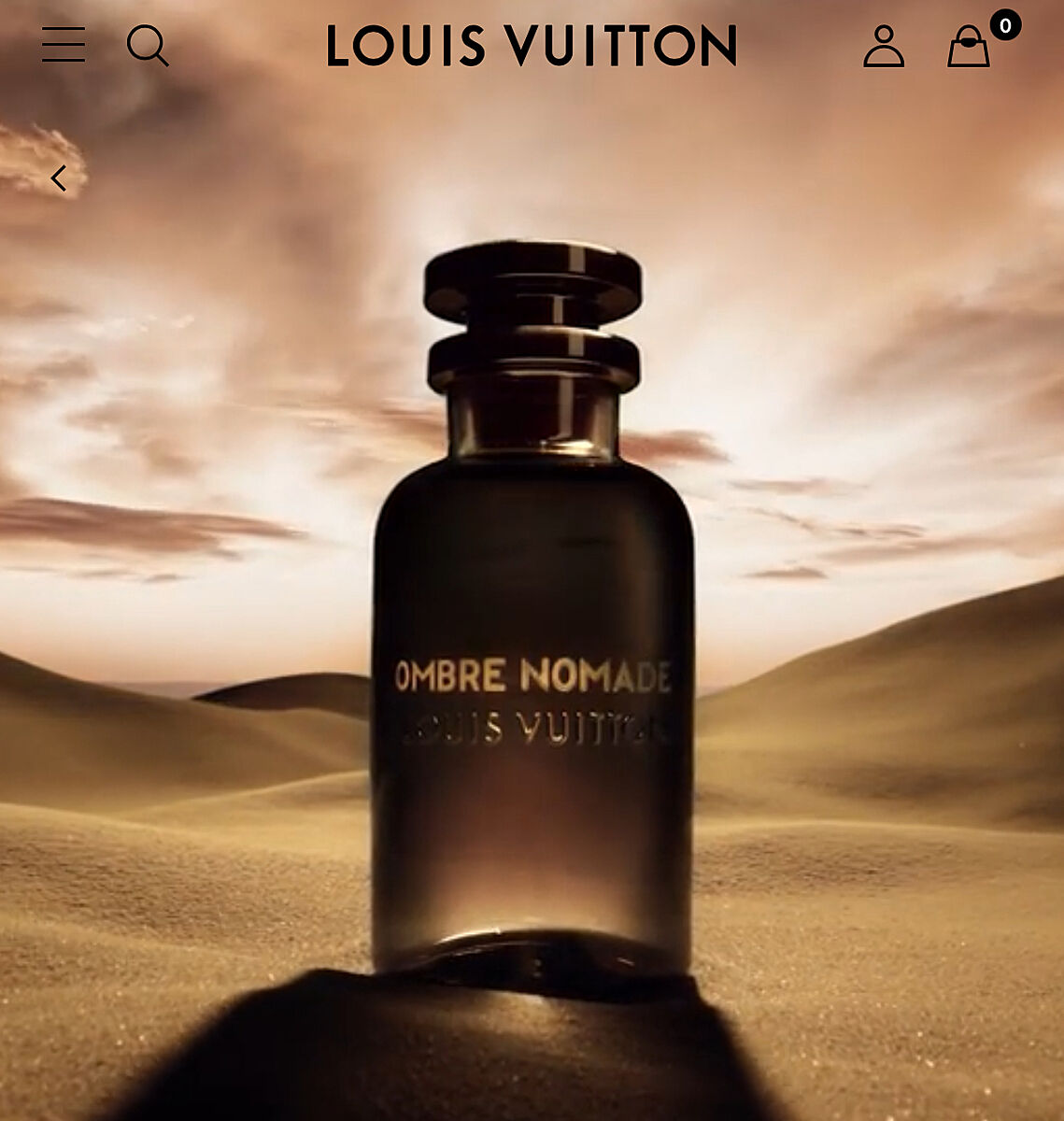Go back with the left chevron
Image resolution: width=1064 pixels, height=1121 pixels.
[x=59, y=178]
